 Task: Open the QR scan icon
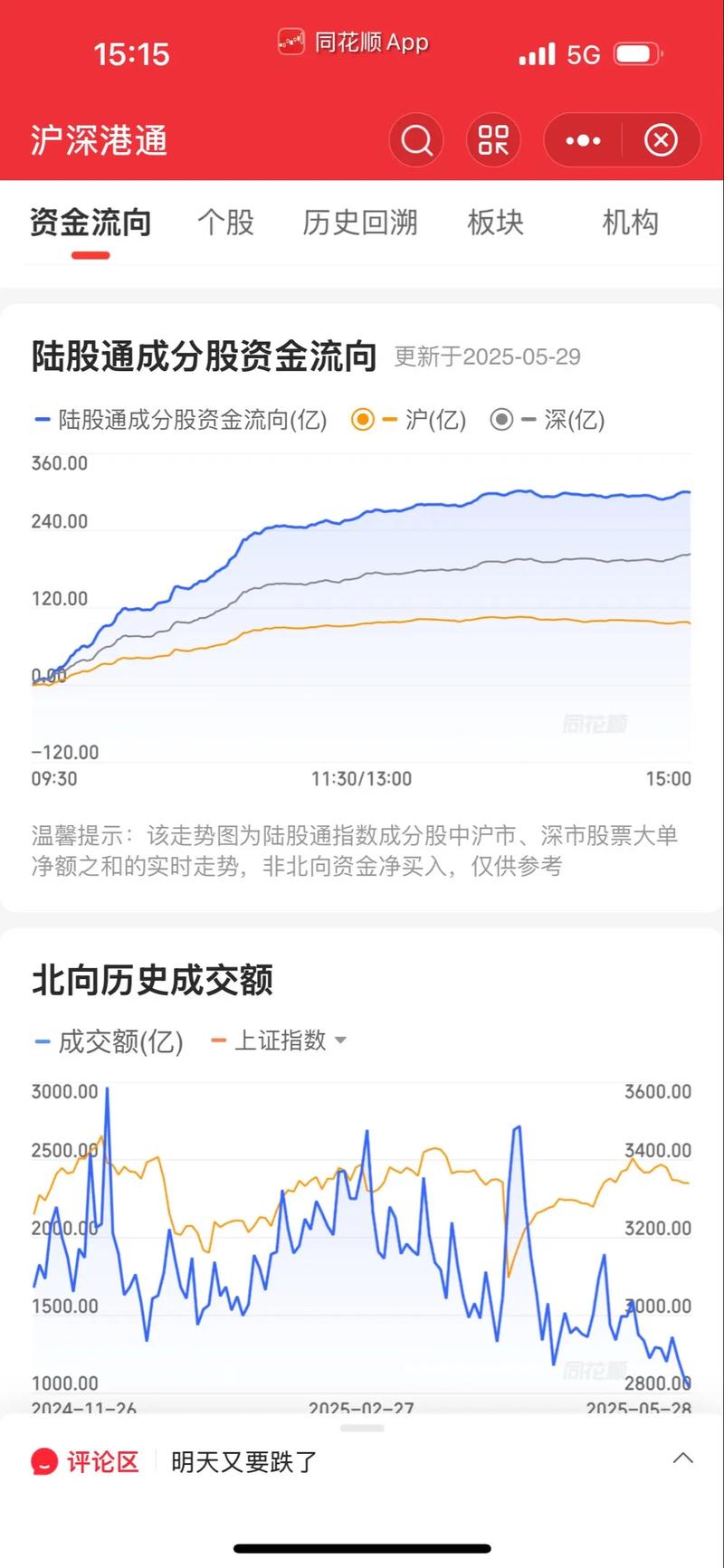[x=493, y=141]
